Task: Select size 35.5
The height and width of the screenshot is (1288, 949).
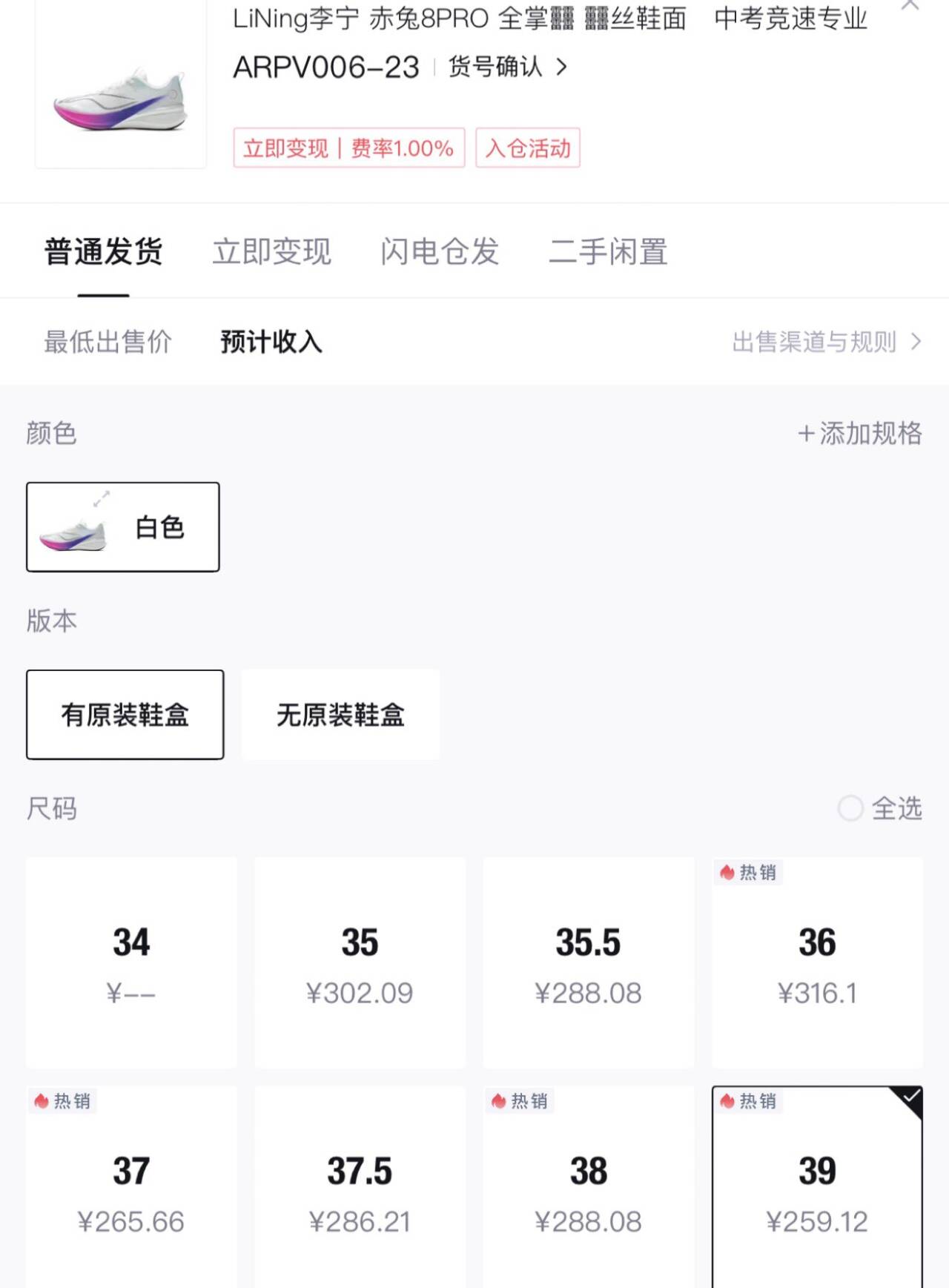Action: pos(589,962)
